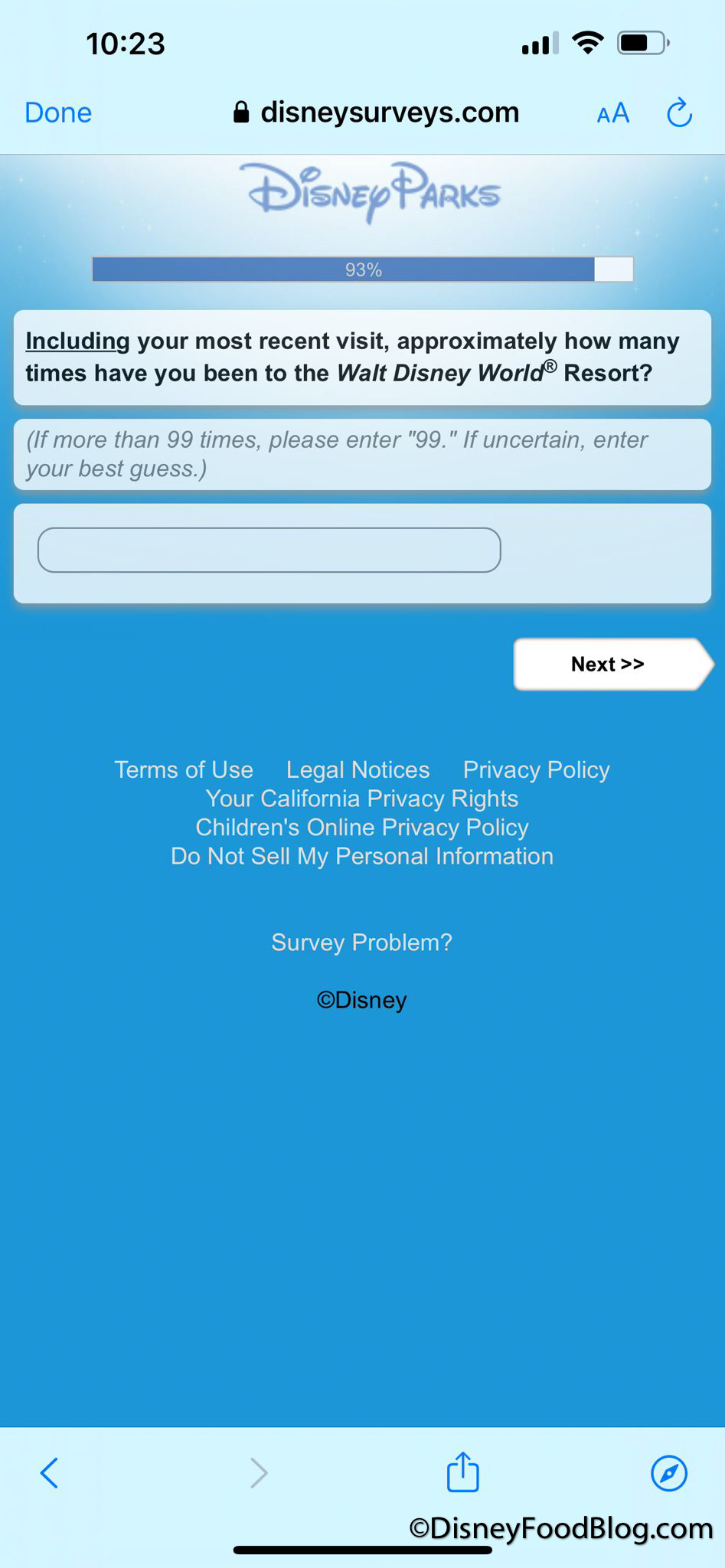Read Children's Online Privacy Policy
The height and width of the screenshot is (1568, 725).
click(x=362, y=827)
